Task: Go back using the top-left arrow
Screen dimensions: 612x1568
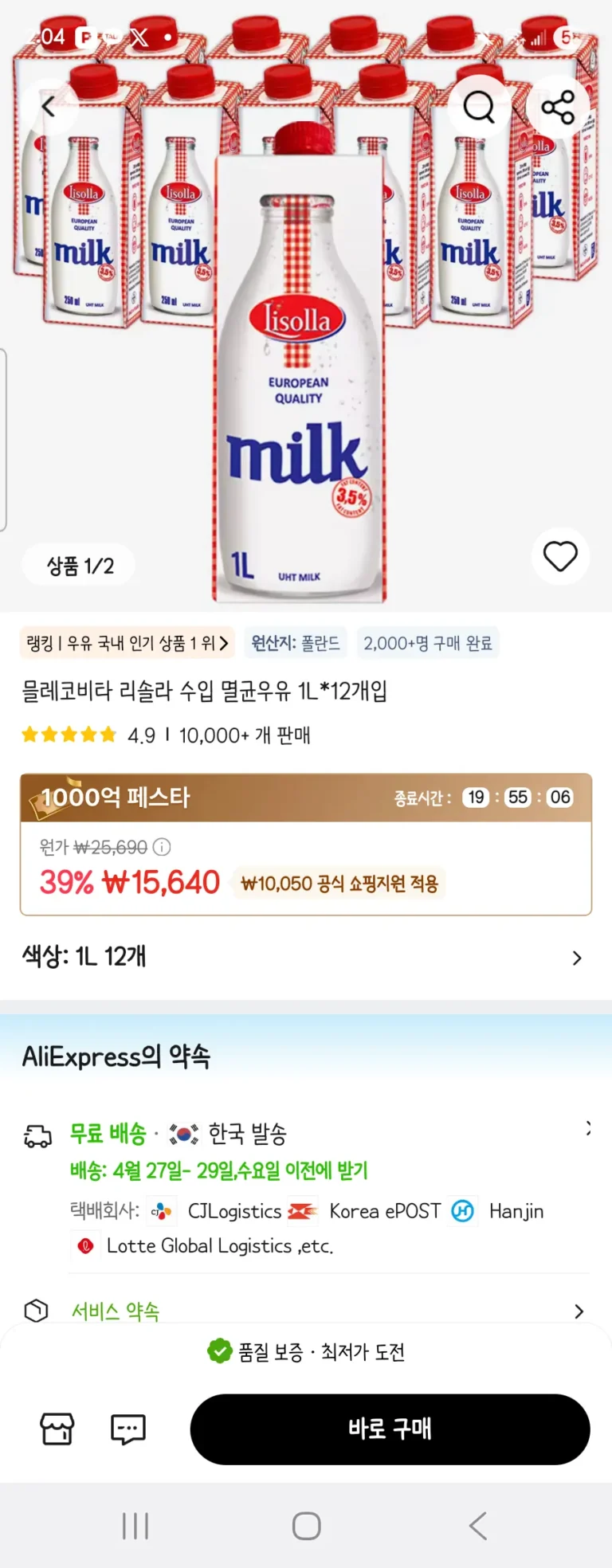Action: (x=49, y=107)
